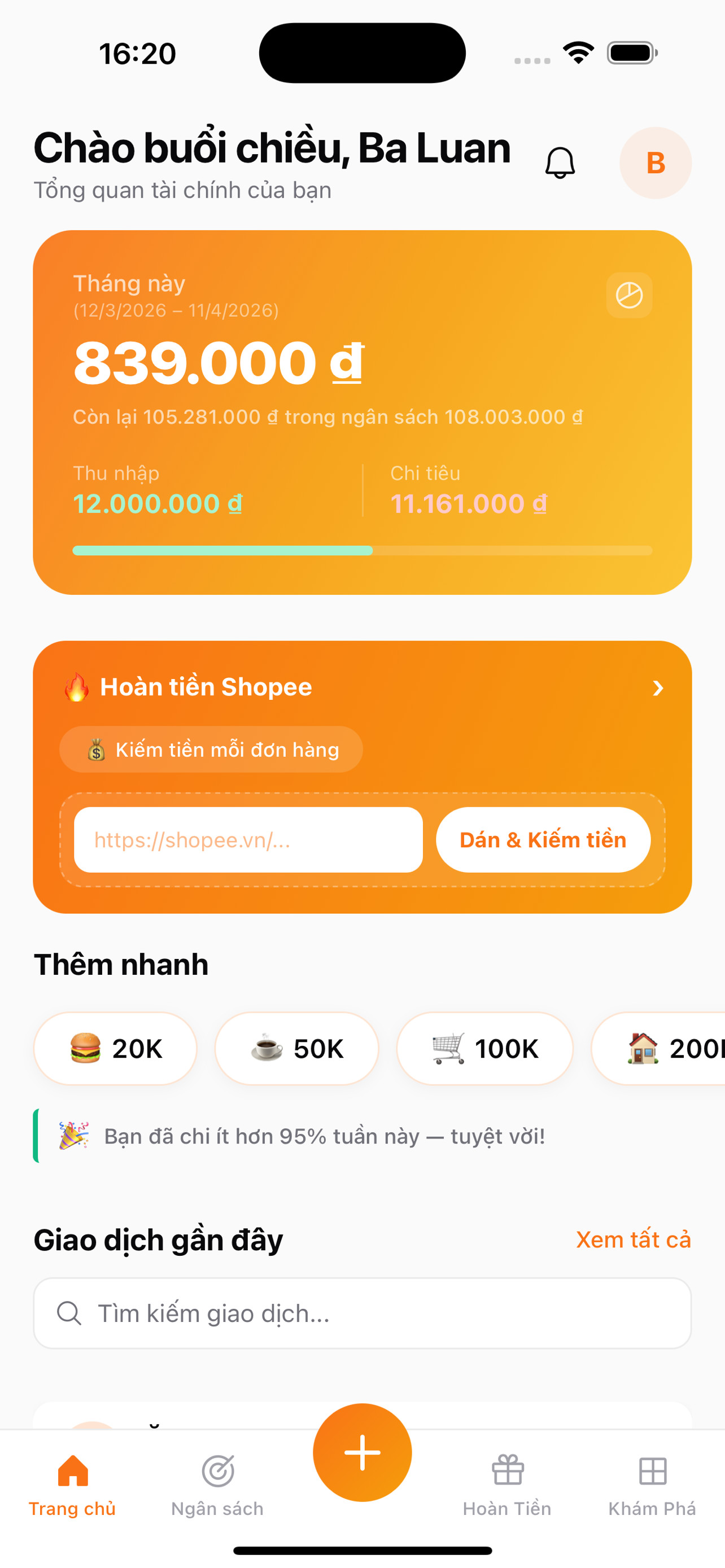Focus the shopee.vn link field
The width and height of the screenshot is (725, 1568).
pos(248,840)
